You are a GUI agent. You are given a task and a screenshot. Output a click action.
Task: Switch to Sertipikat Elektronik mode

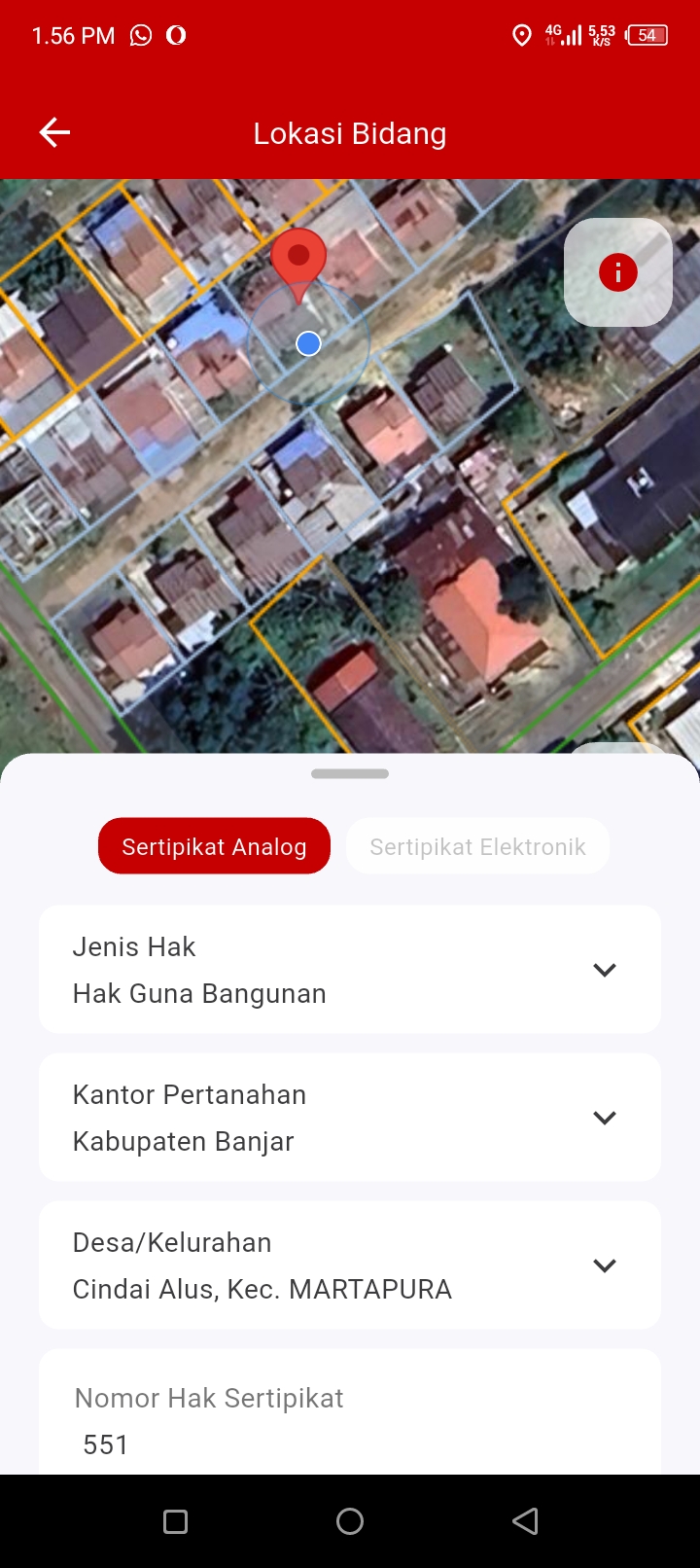477,845
